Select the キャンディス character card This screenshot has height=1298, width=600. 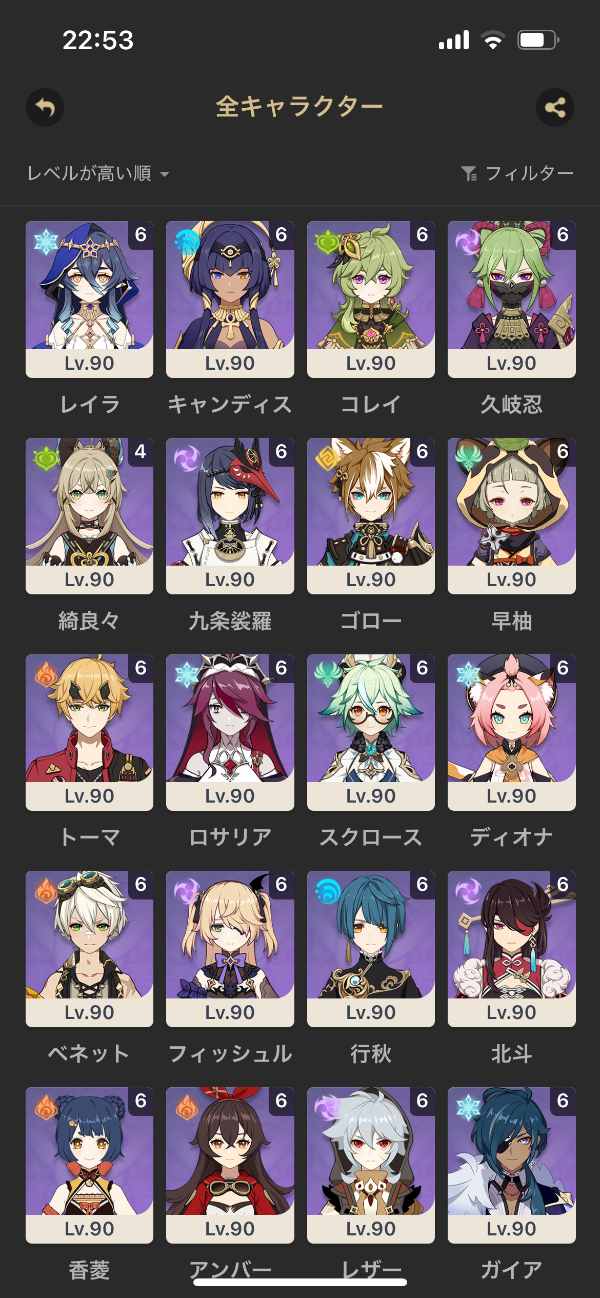click(x=230, y=299)
